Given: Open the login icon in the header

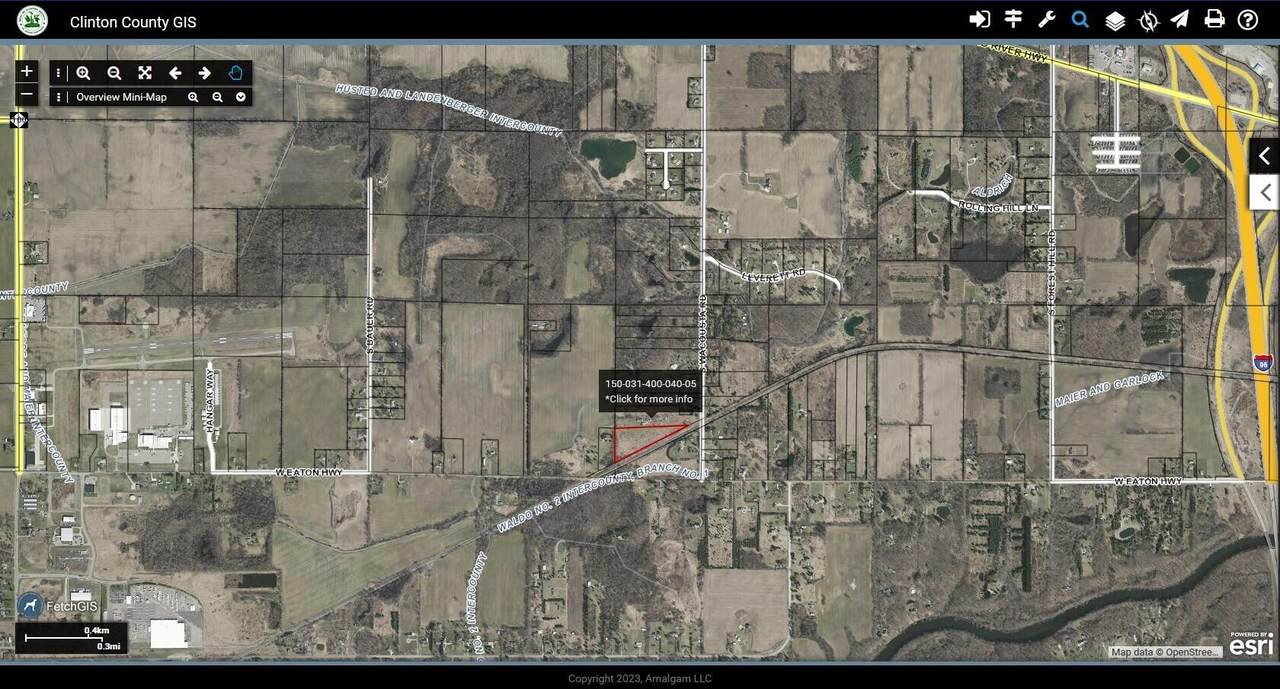Looking at the screenshot, I should point(979,20).
